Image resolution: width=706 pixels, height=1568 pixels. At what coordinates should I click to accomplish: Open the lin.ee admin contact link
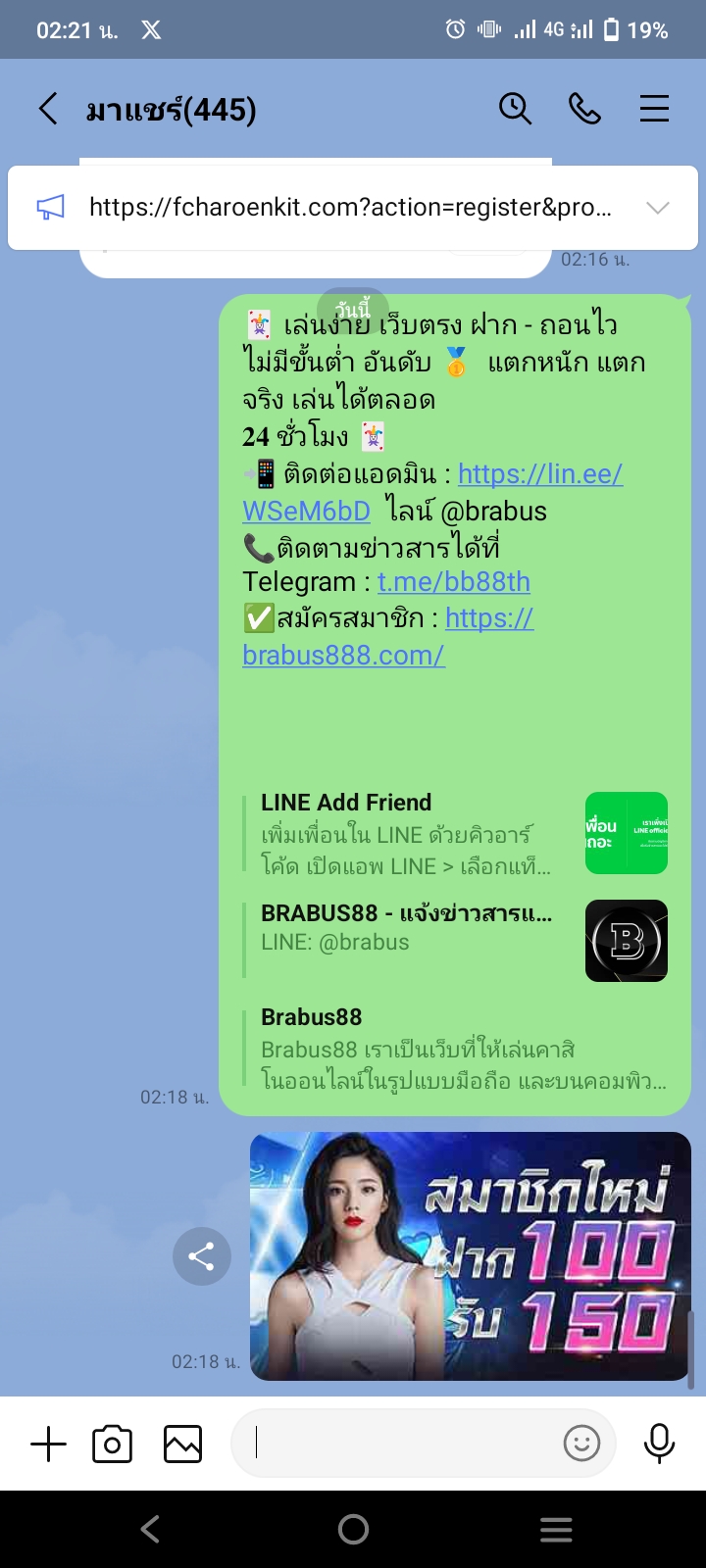point(539,474)
